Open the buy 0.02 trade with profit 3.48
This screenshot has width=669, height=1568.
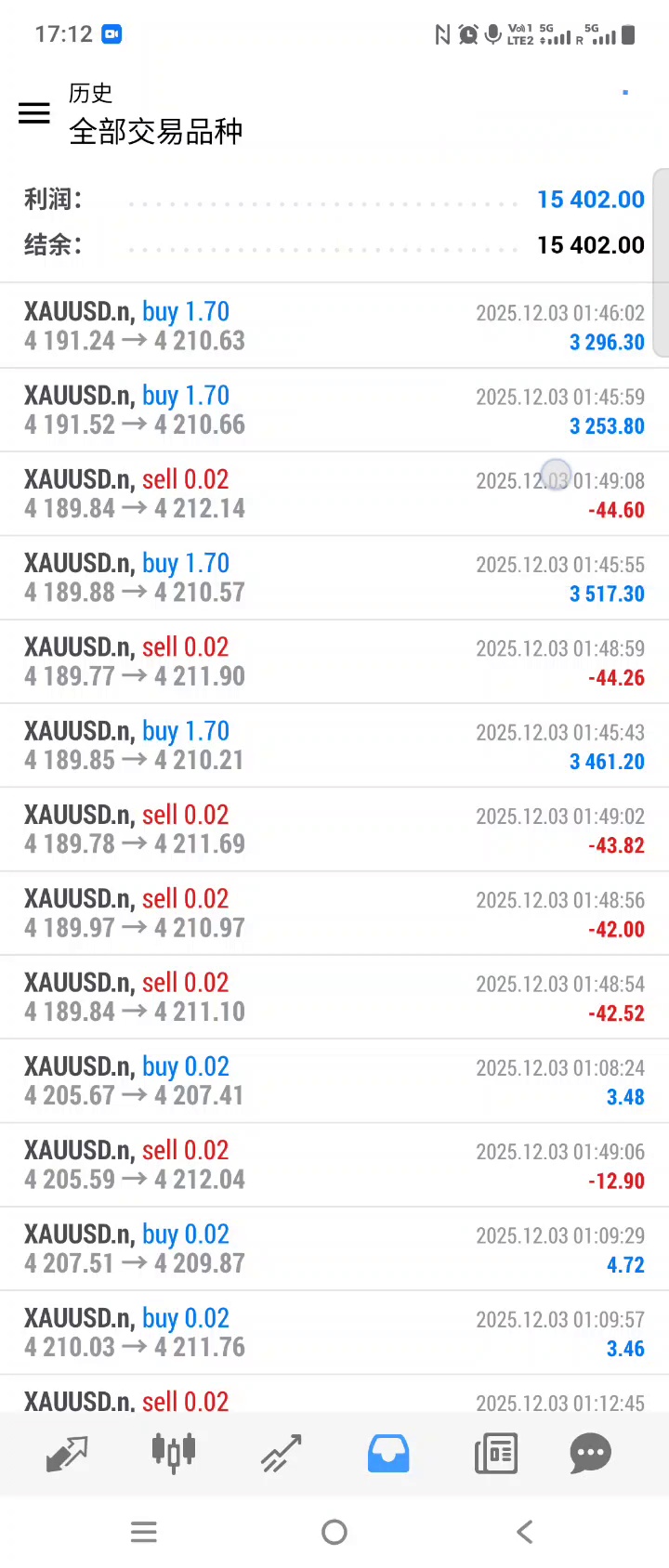334,1081
